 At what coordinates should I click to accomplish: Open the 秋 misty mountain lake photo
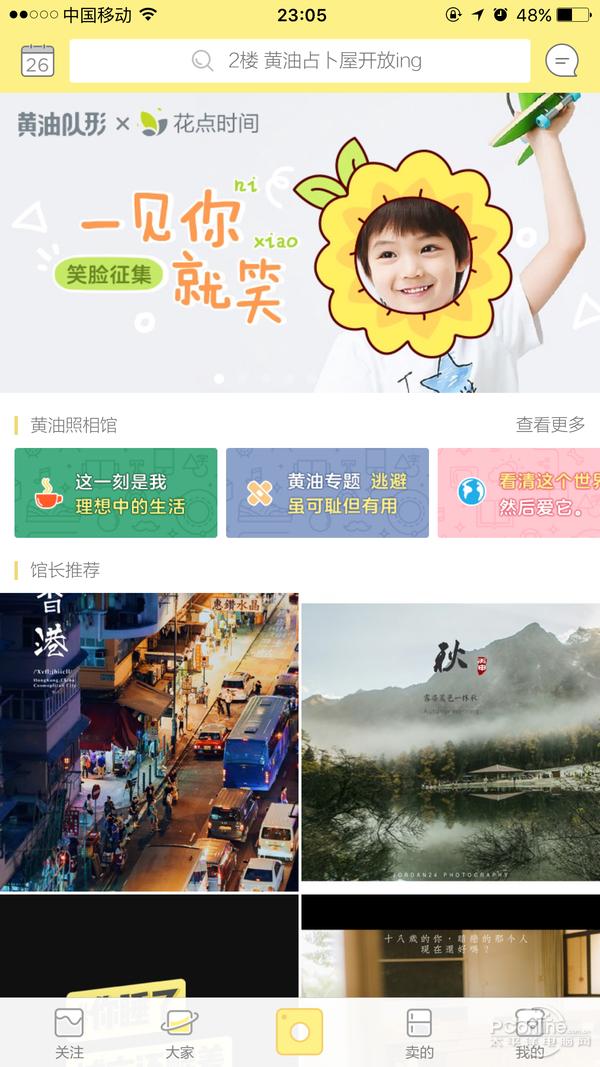(450, 741)
